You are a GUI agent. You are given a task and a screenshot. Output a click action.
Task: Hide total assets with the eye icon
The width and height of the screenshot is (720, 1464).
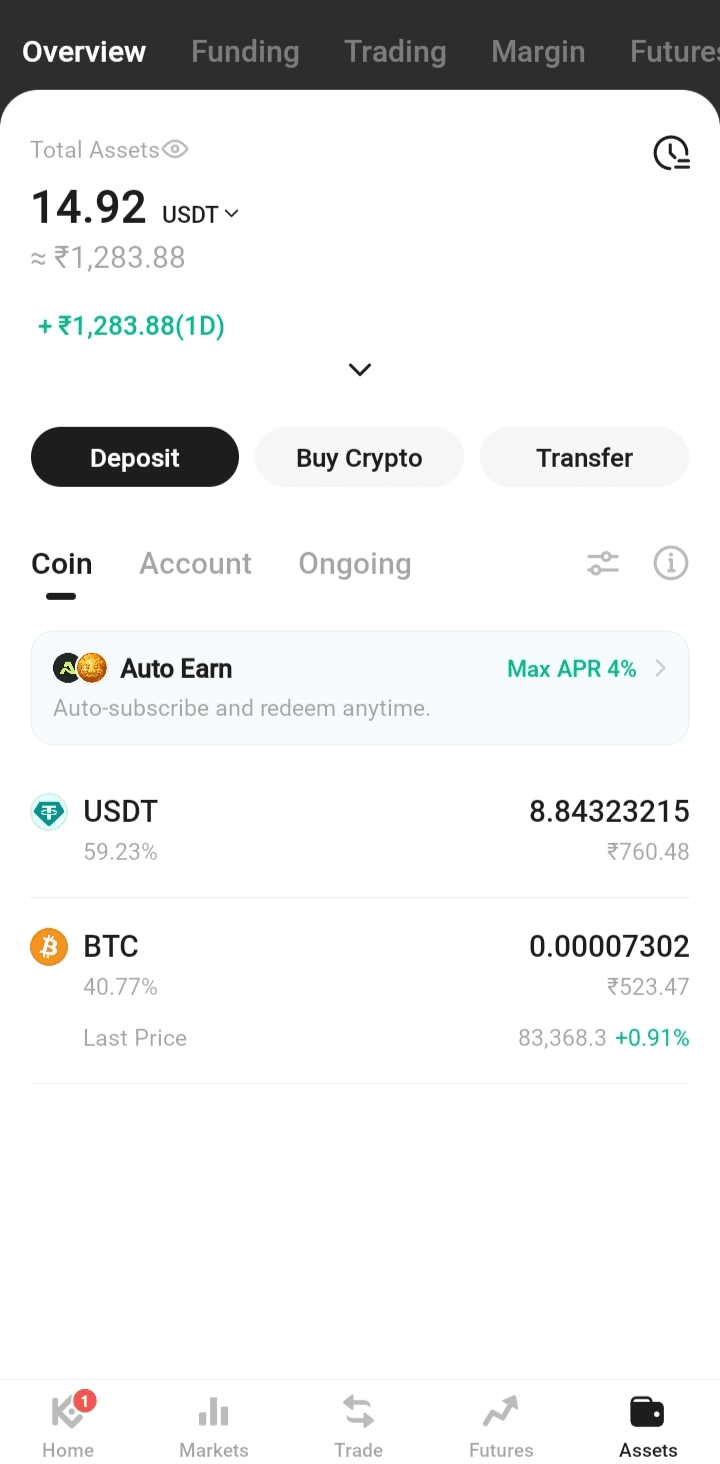pos(176,150)
